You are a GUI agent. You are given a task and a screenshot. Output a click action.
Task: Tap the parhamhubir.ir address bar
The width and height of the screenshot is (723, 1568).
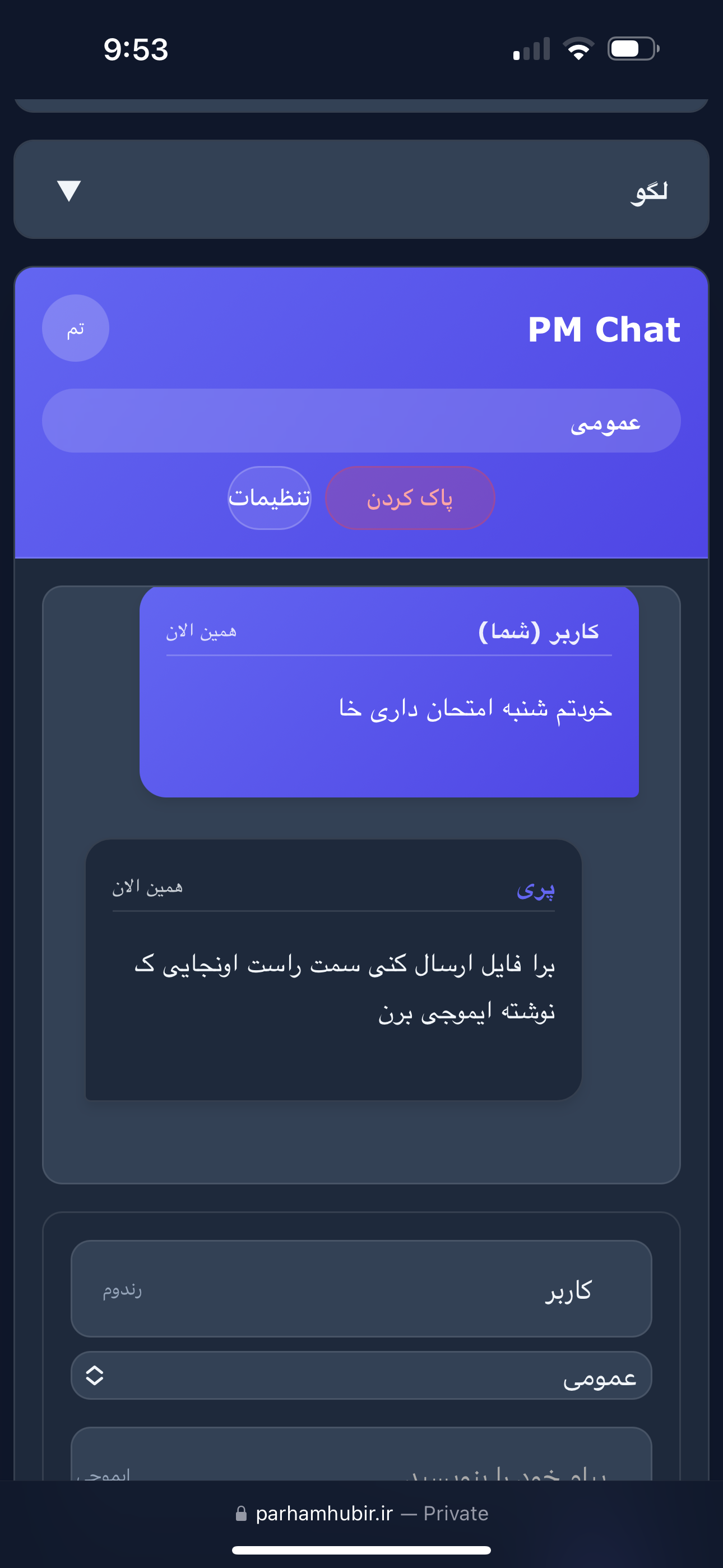coord(361,1513)
